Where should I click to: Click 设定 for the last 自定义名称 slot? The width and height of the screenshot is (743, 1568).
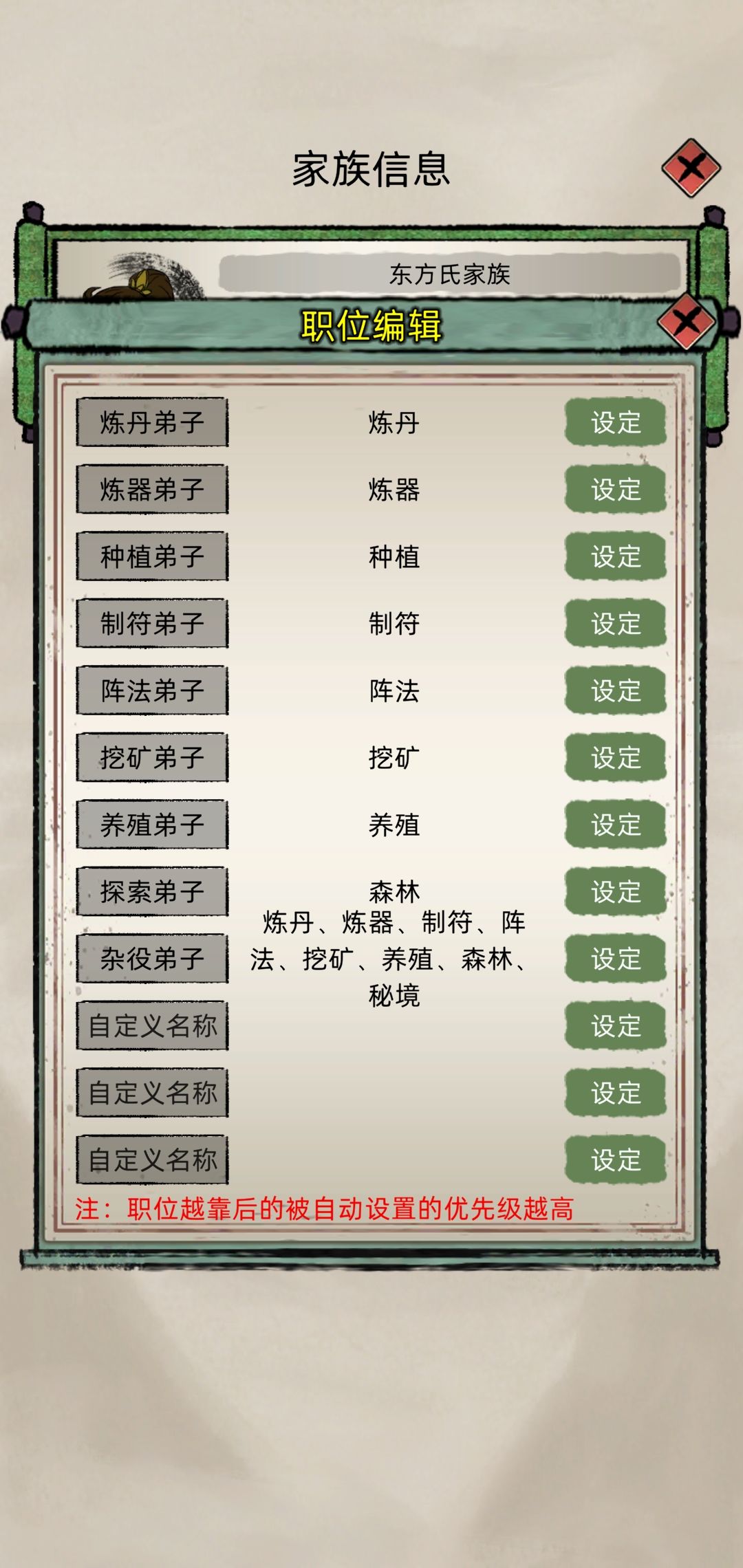[614, 1157]
